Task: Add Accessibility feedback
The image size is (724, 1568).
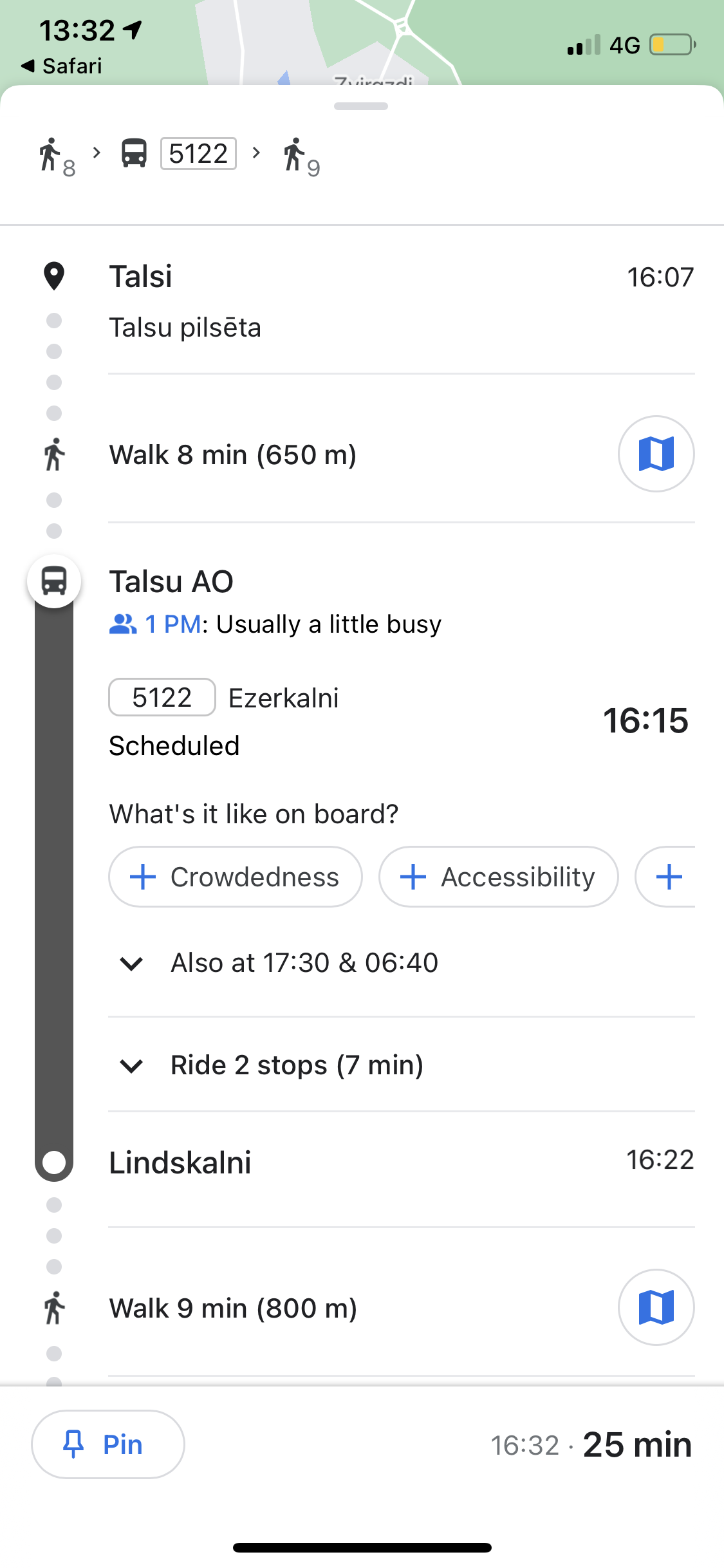Action: pos(498,877)
